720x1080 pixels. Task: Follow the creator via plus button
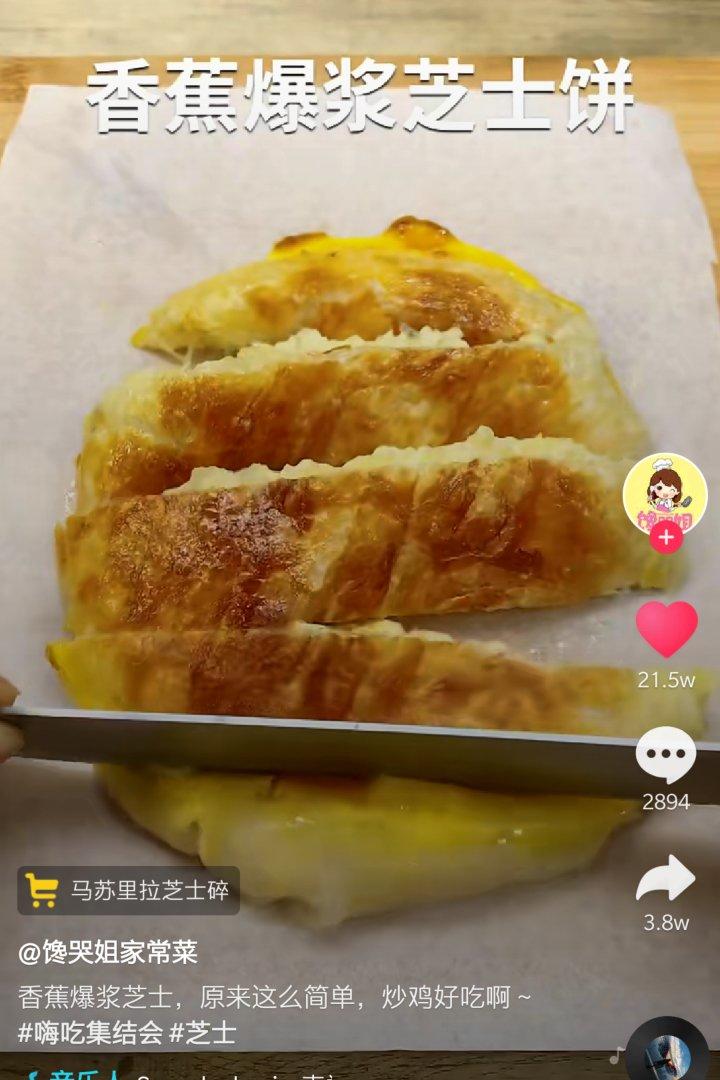(x=666, y=538)
